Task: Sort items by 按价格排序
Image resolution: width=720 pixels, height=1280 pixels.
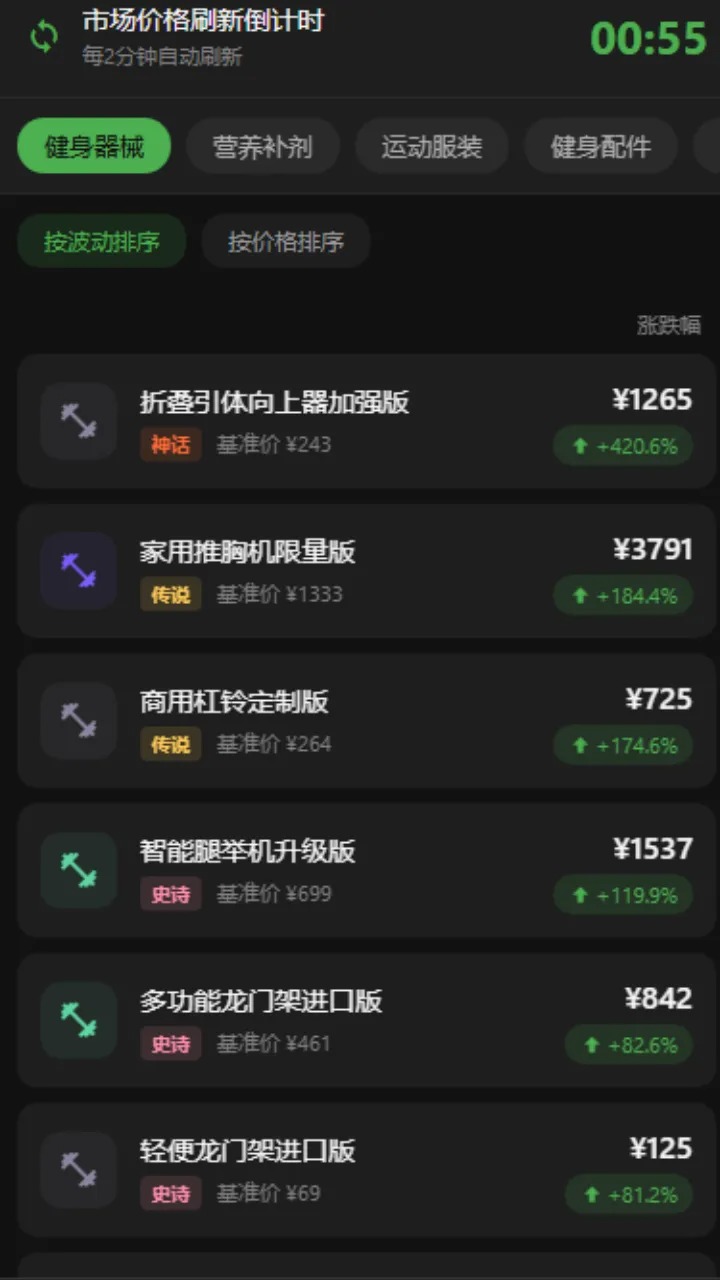Action: pyautogui.click(x=286, y=242)
